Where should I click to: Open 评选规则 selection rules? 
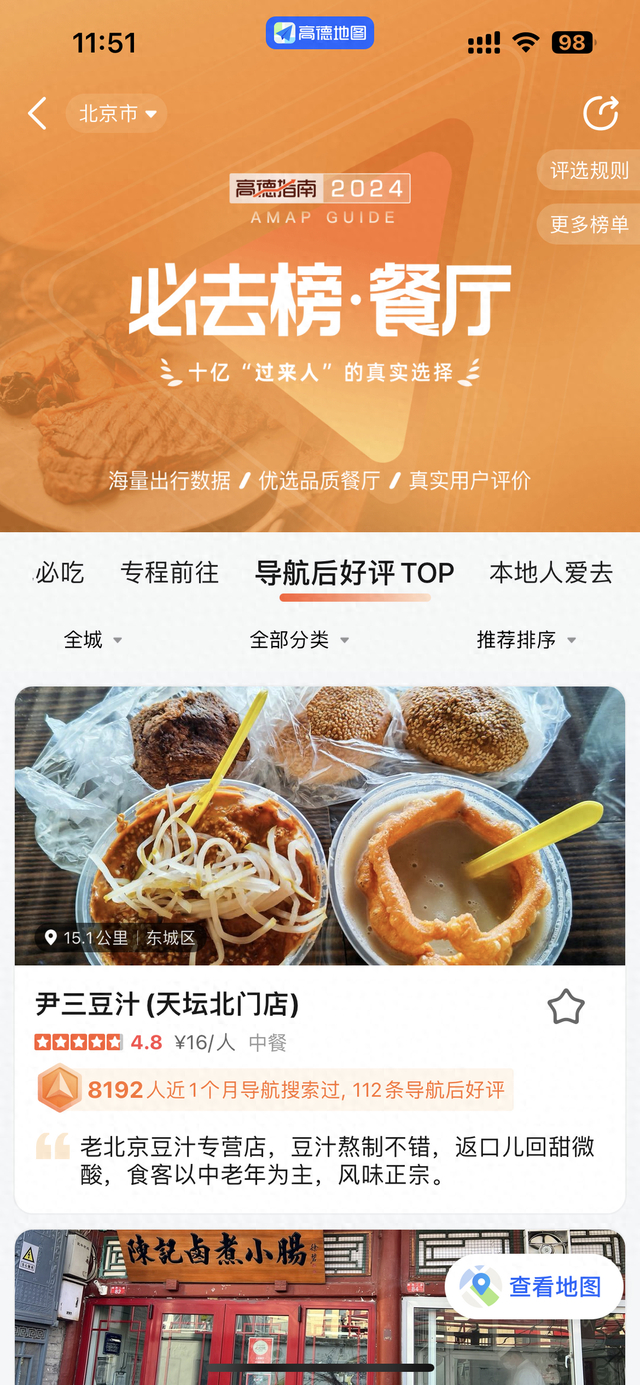click(x=589, y=171)
